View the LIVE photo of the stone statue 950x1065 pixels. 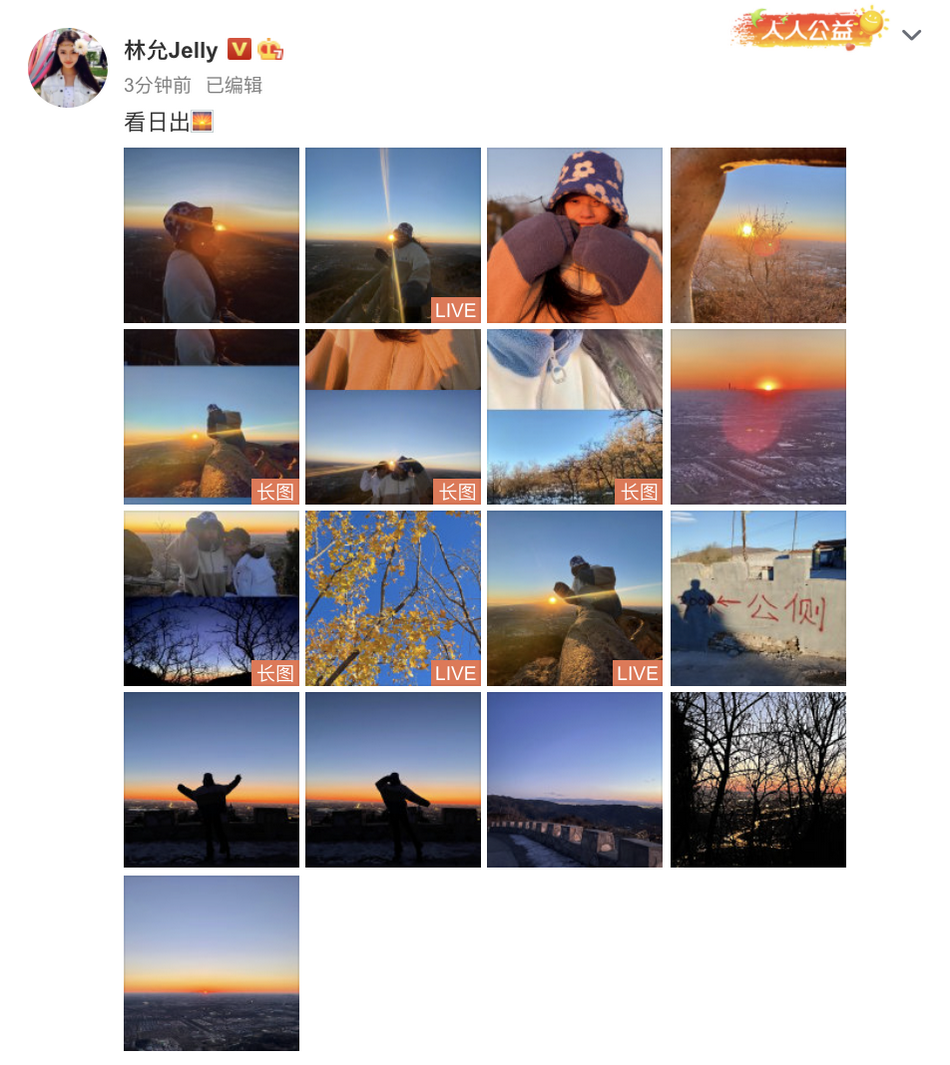pos(575,598)
